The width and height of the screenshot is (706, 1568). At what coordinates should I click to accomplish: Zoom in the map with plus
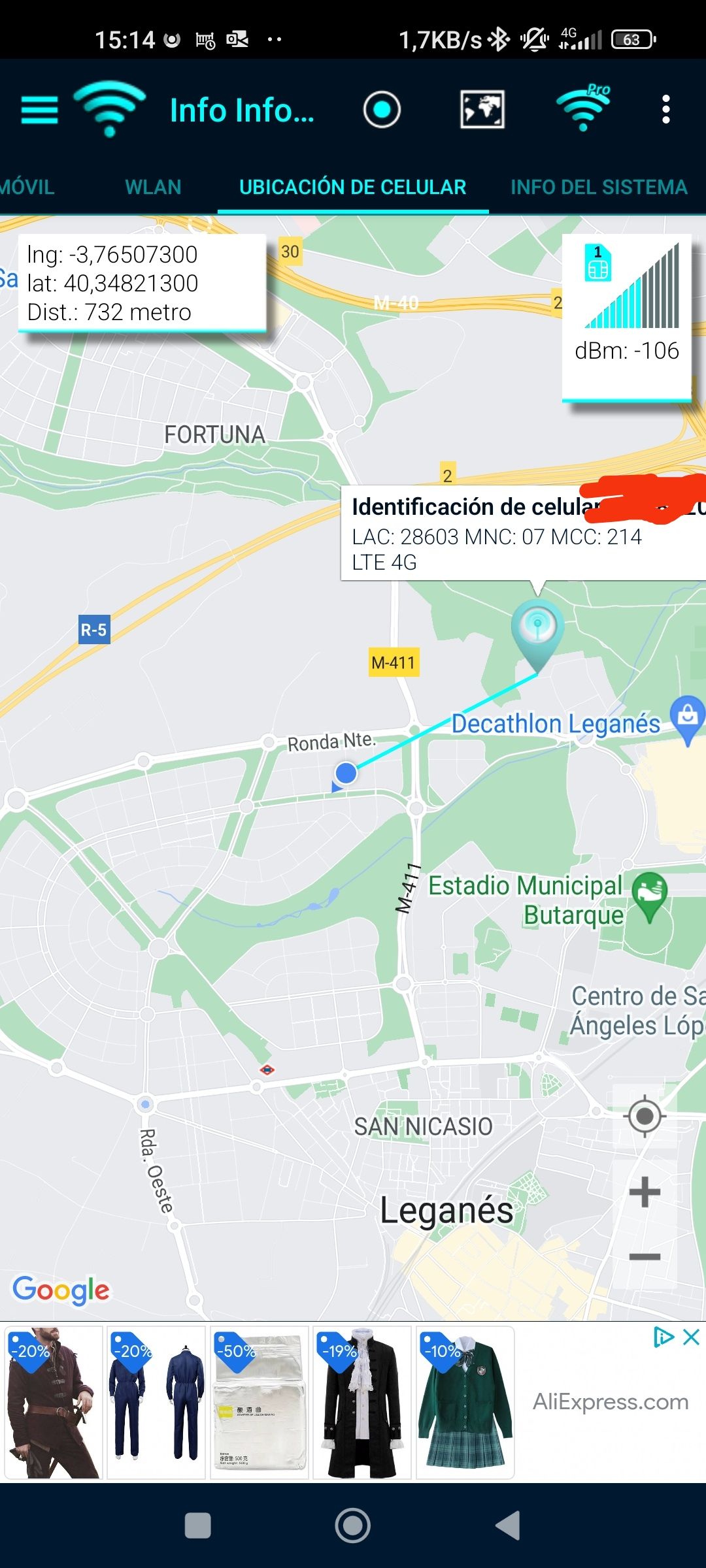[x=645, y=1192]
